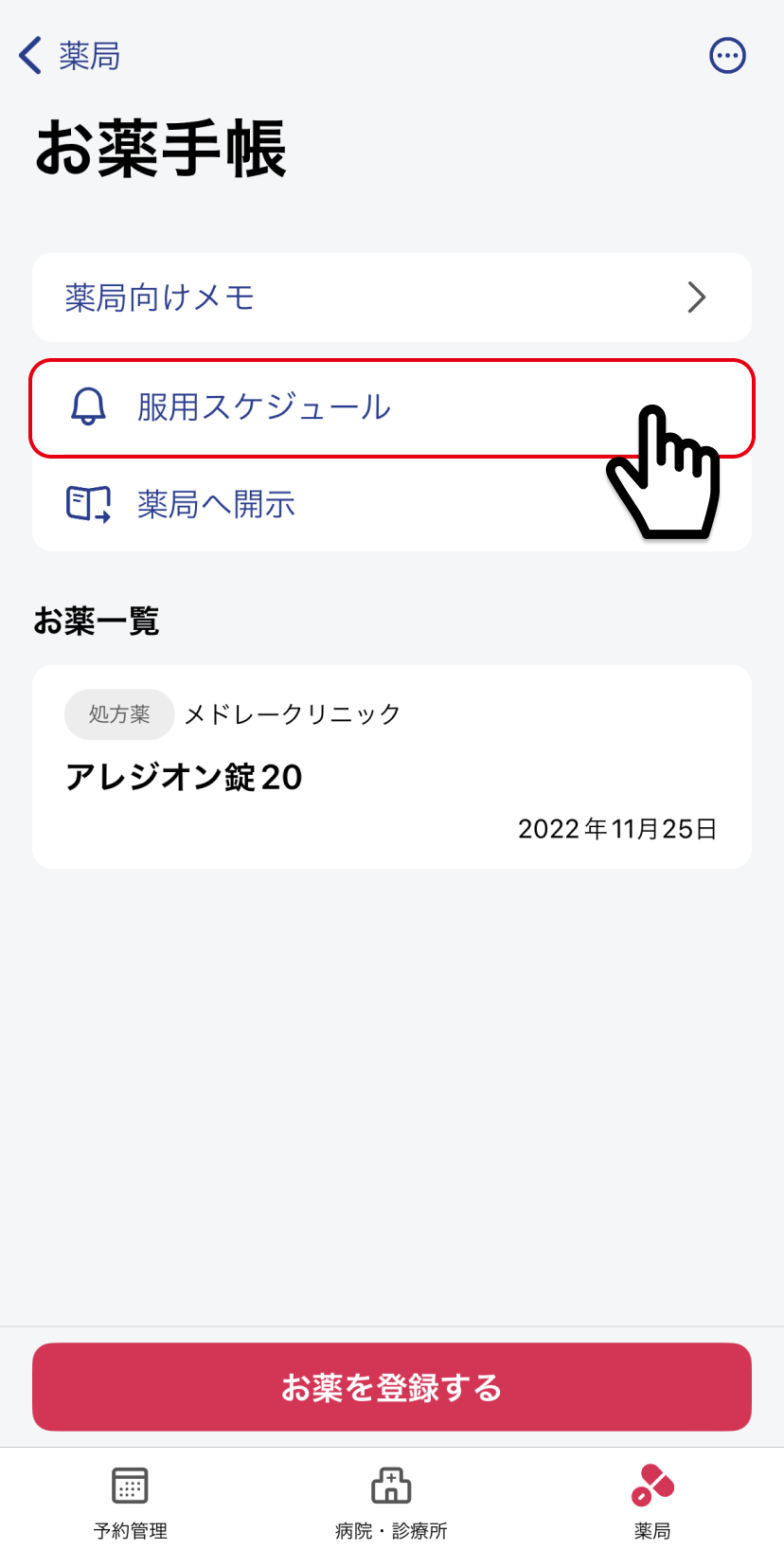The height and width of the screenshot is (1550, 784).
Task: Open 薬局向けメモ
Action: click(x=392, y=297)
